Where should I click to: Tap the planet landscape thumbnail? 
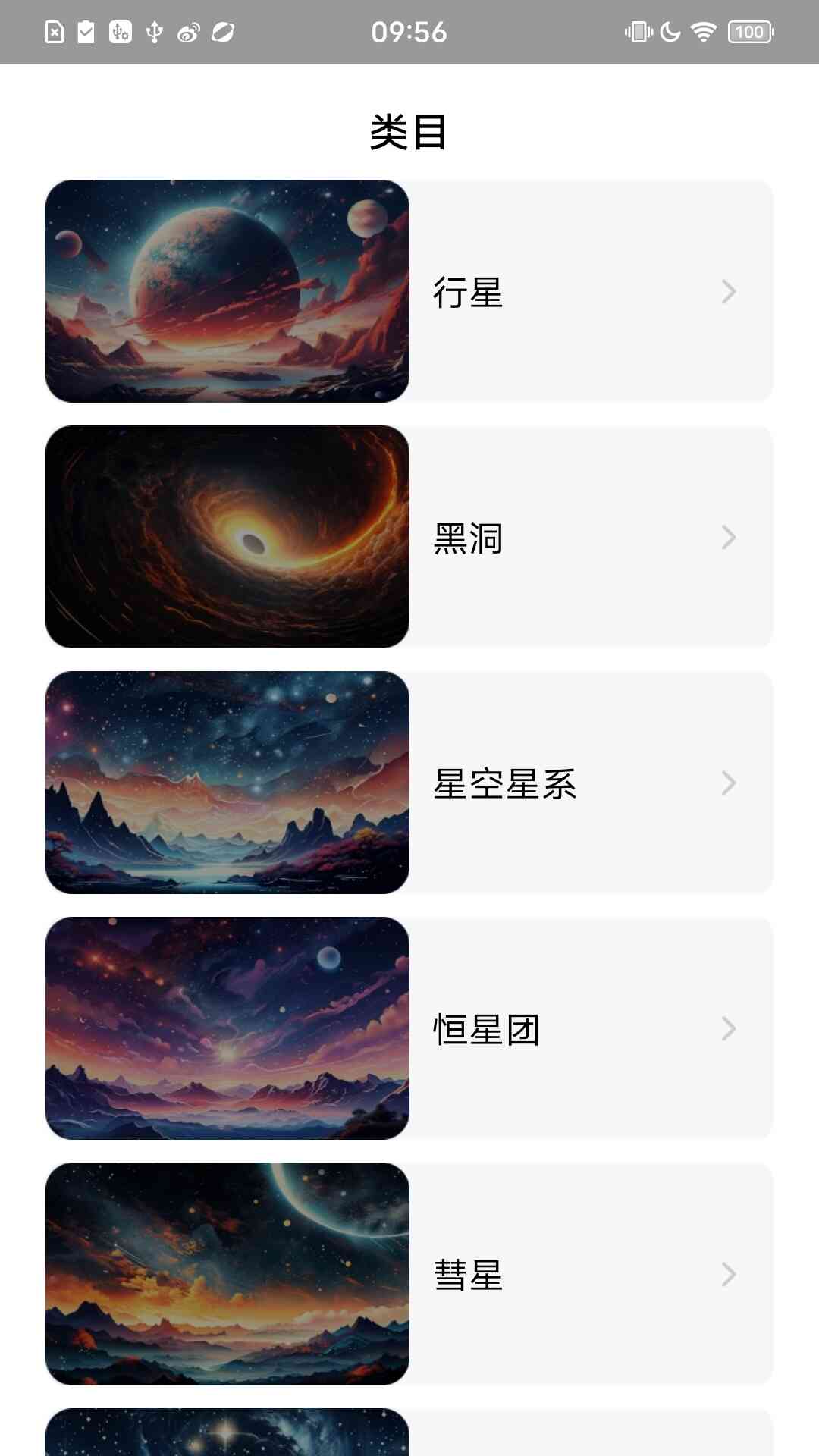pos(227,291)
